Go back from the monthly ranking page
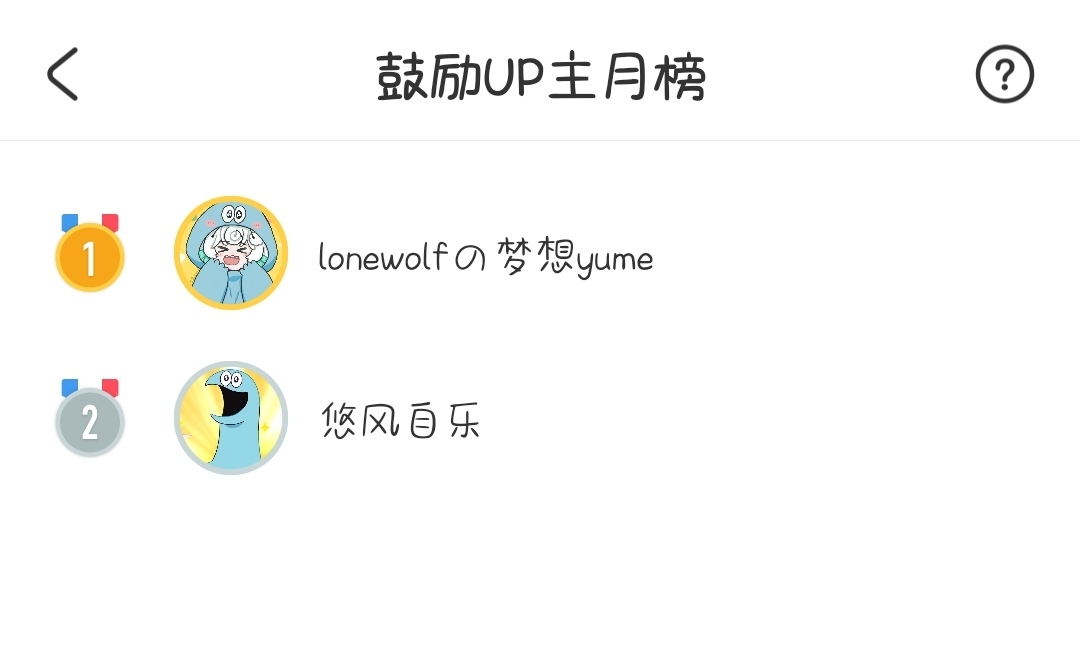1080x659 pixels. coord(62,74)
